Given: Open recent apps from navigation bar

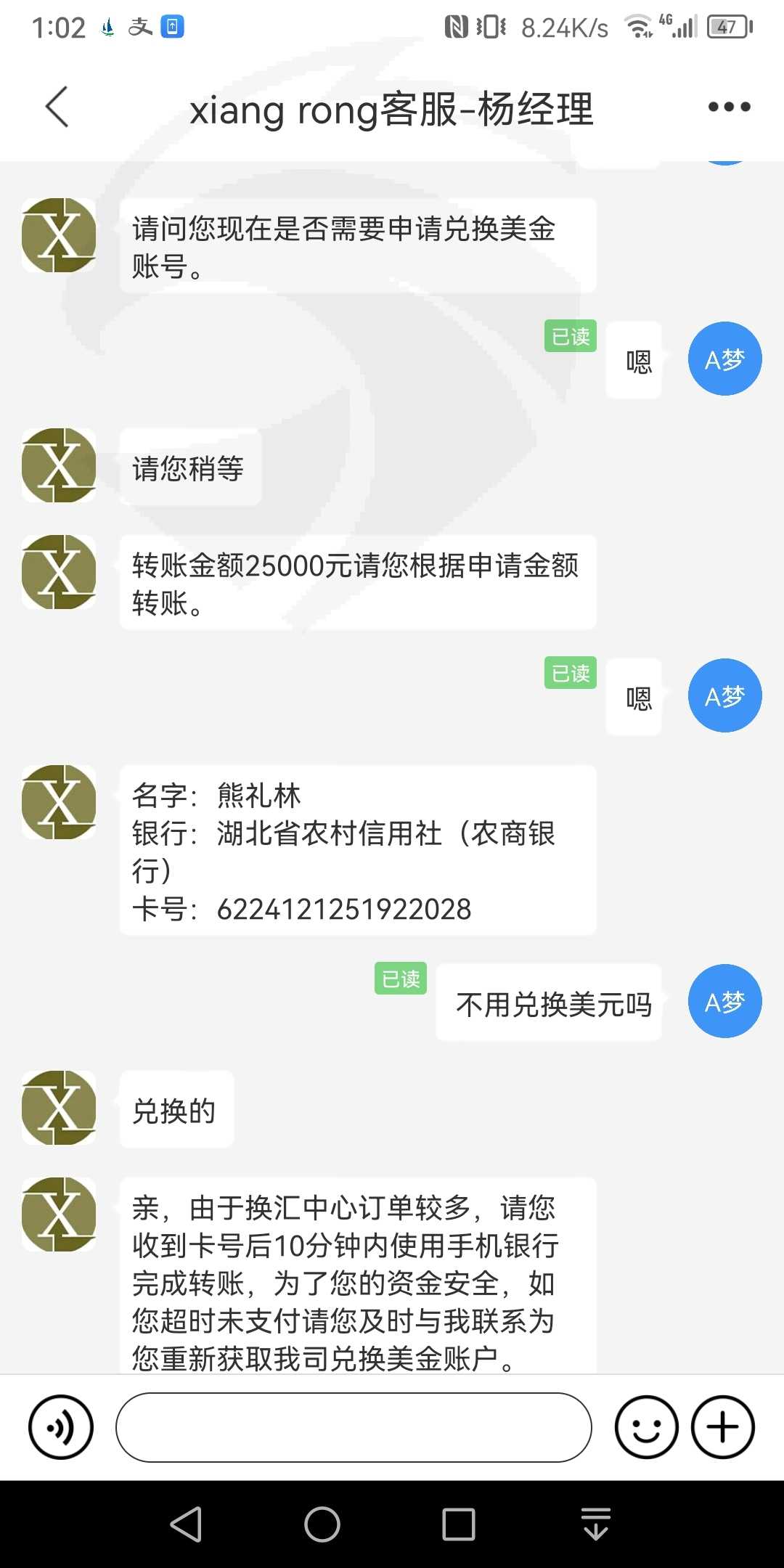Looking at the screenshot, I should click(x=459, y=1524).
